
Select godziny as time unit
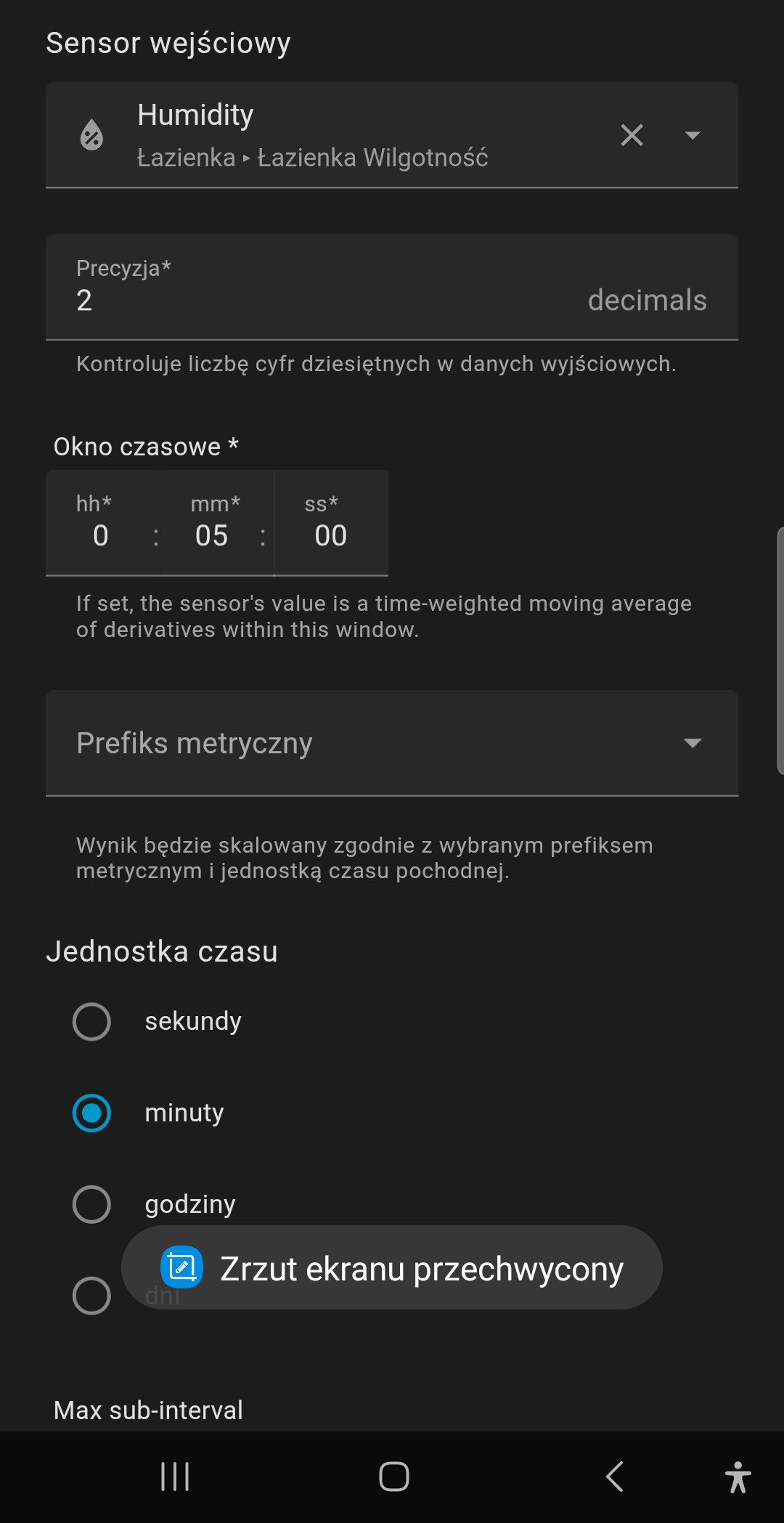click(92, 1204)
